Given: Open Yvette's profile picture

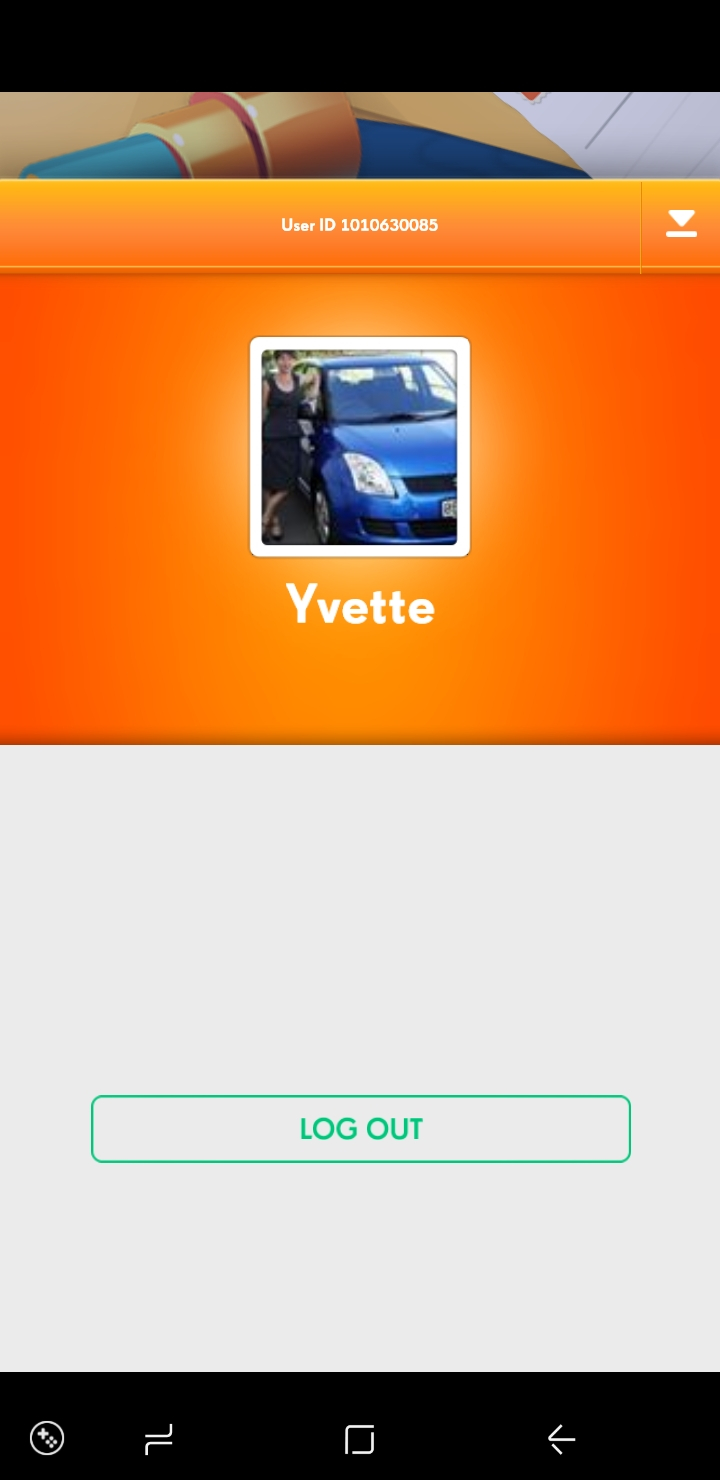Looking at the screenshot, I should [x=360, y=446].
